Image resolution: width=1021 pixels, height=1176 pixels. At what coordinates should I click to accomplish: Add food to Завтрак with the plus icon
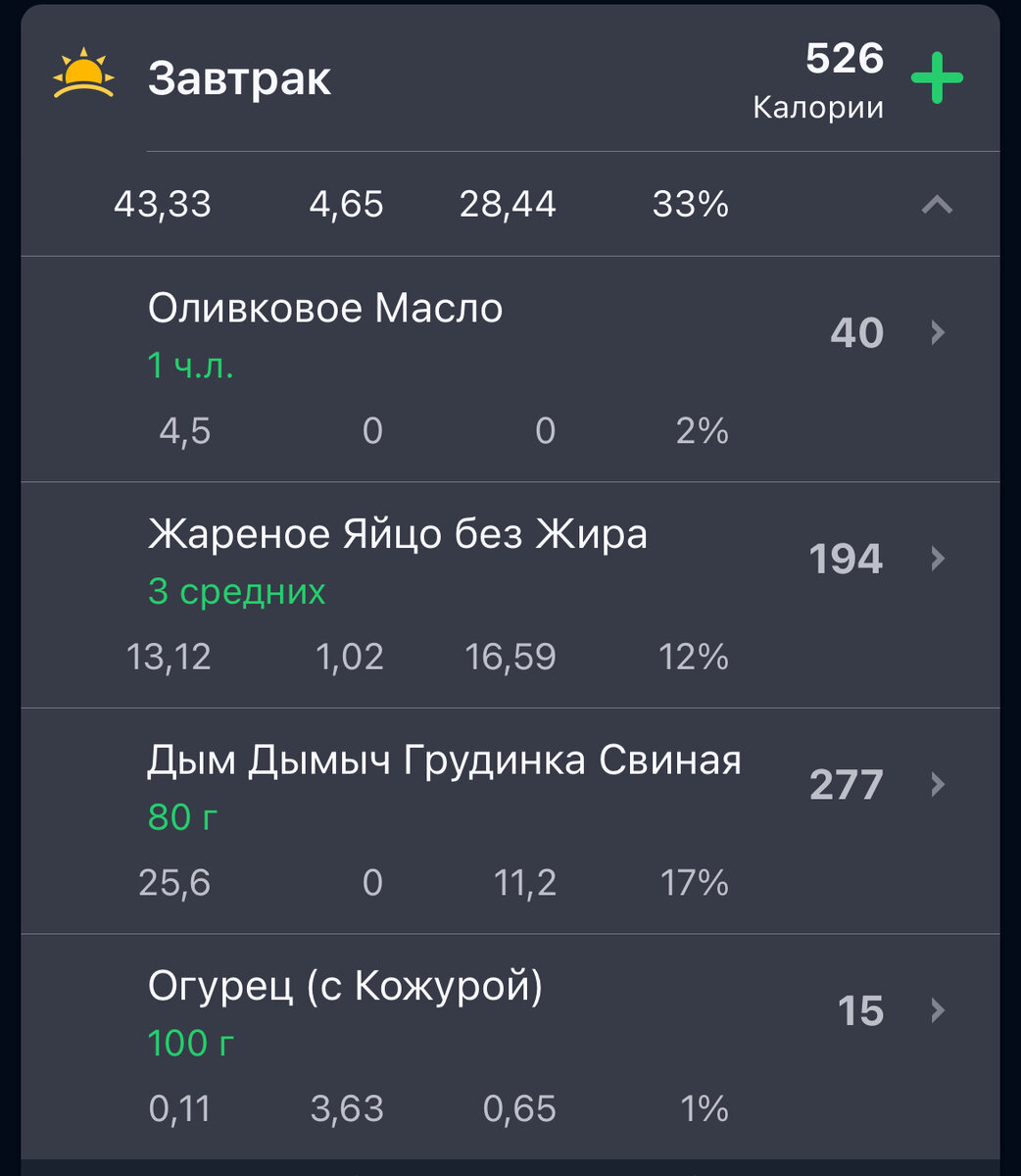click(x=937, y=78)
